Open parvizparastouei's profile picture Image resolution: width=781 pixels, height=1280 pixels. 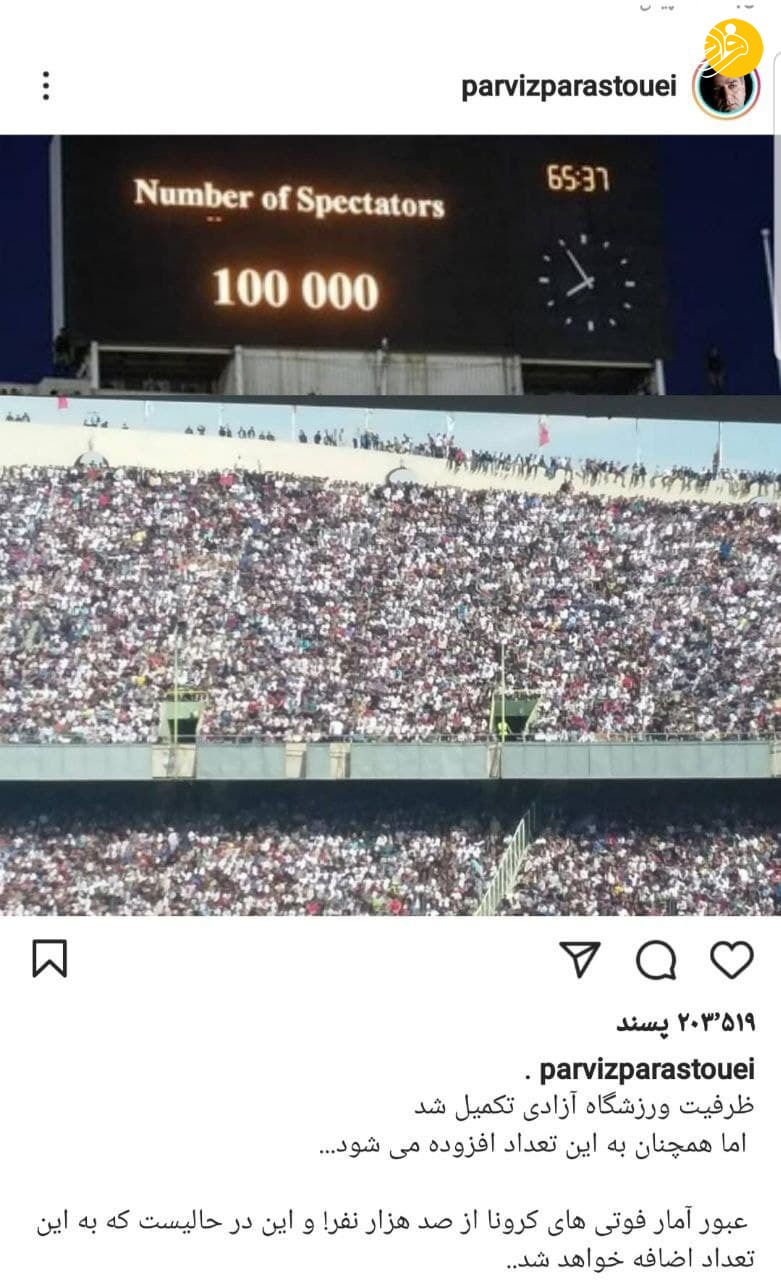coord(726,88)
